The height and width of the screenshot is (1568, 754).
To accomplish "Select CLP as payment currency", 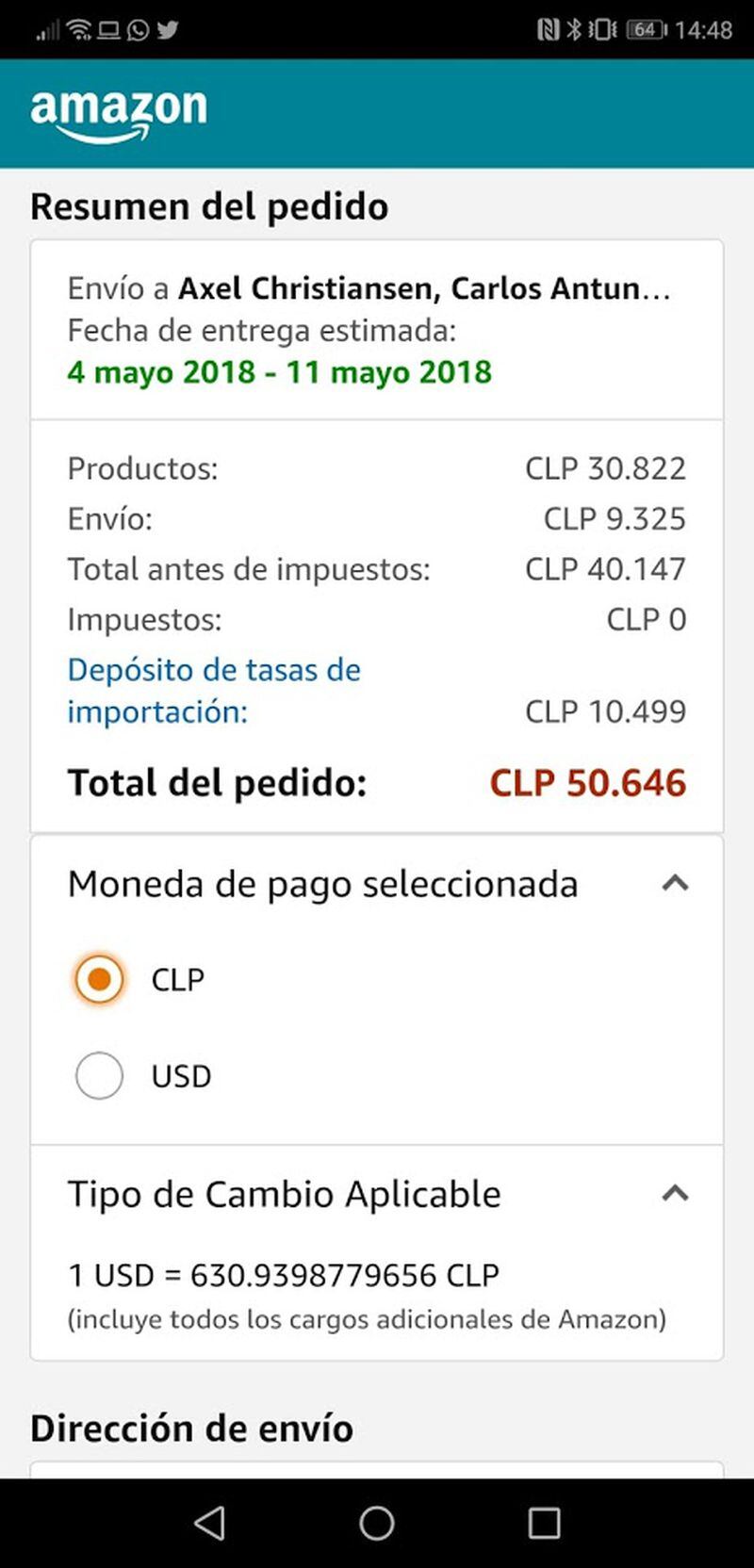I will pyautogui.click(x=99, y=980).
